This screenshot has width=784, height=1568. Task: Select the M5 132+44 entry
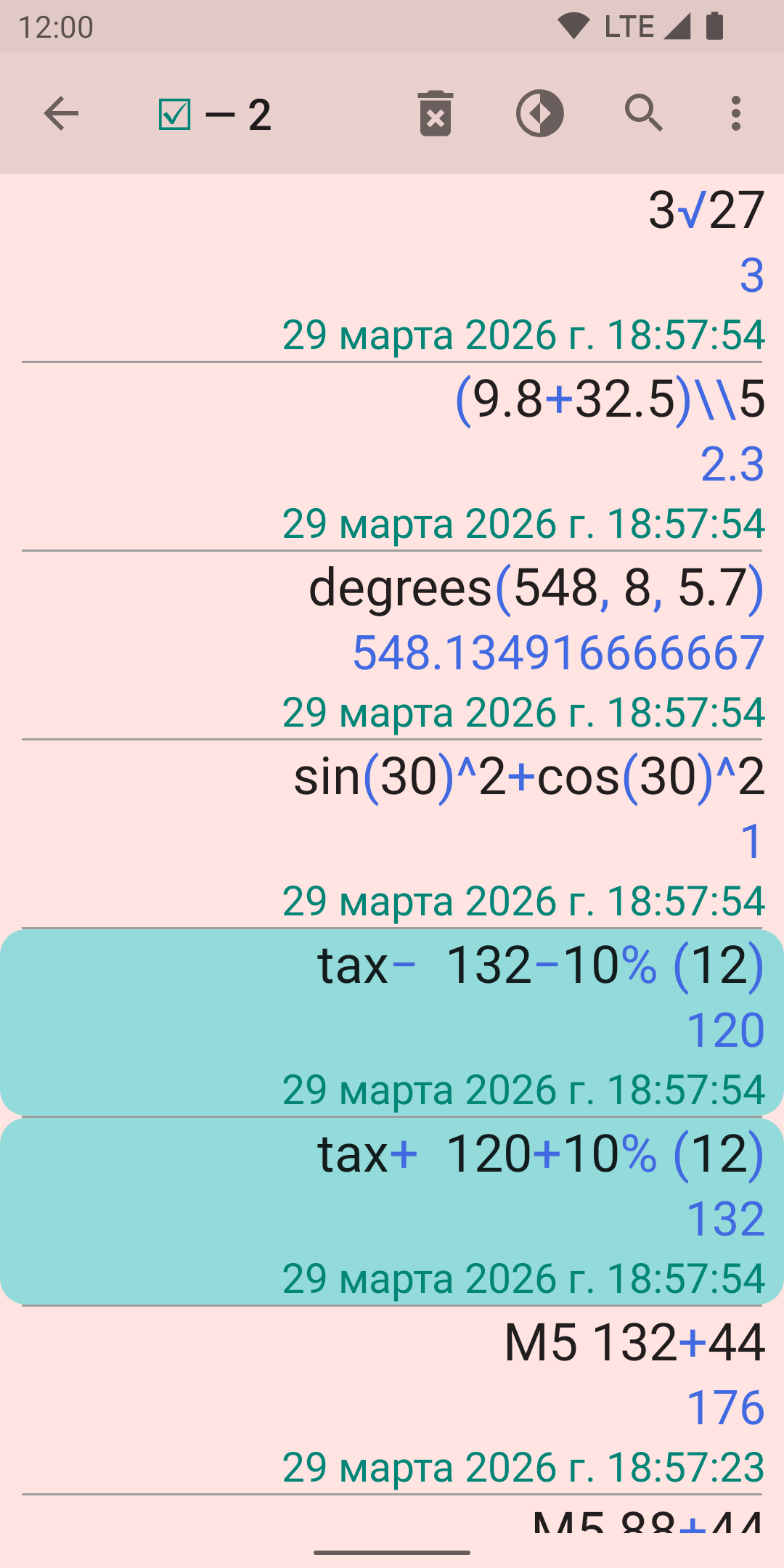(x=392, y=1401)
